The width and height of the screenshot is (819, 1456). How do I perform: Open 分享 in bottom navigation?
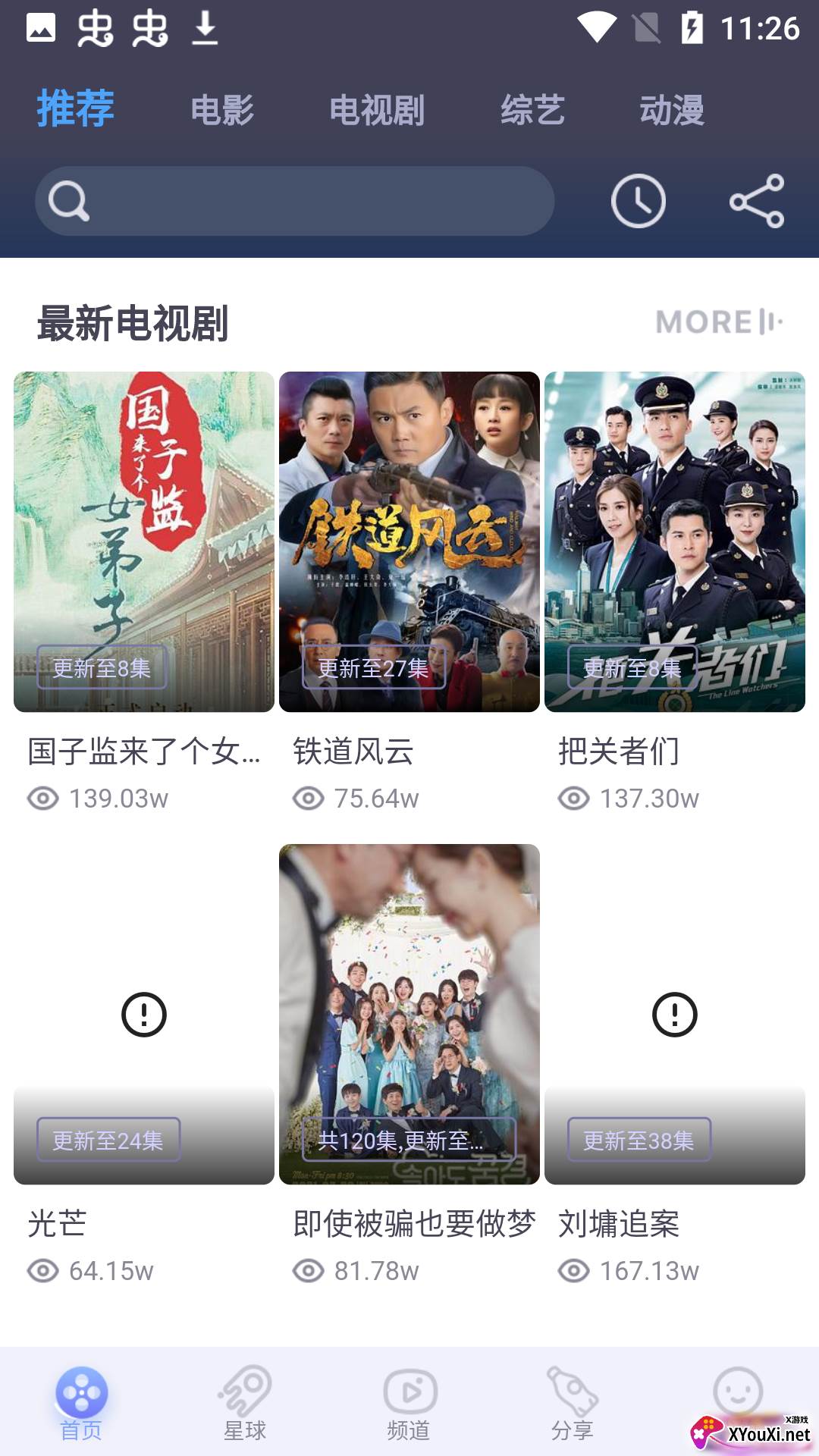pyautogui.click(x=573, y=1404)
